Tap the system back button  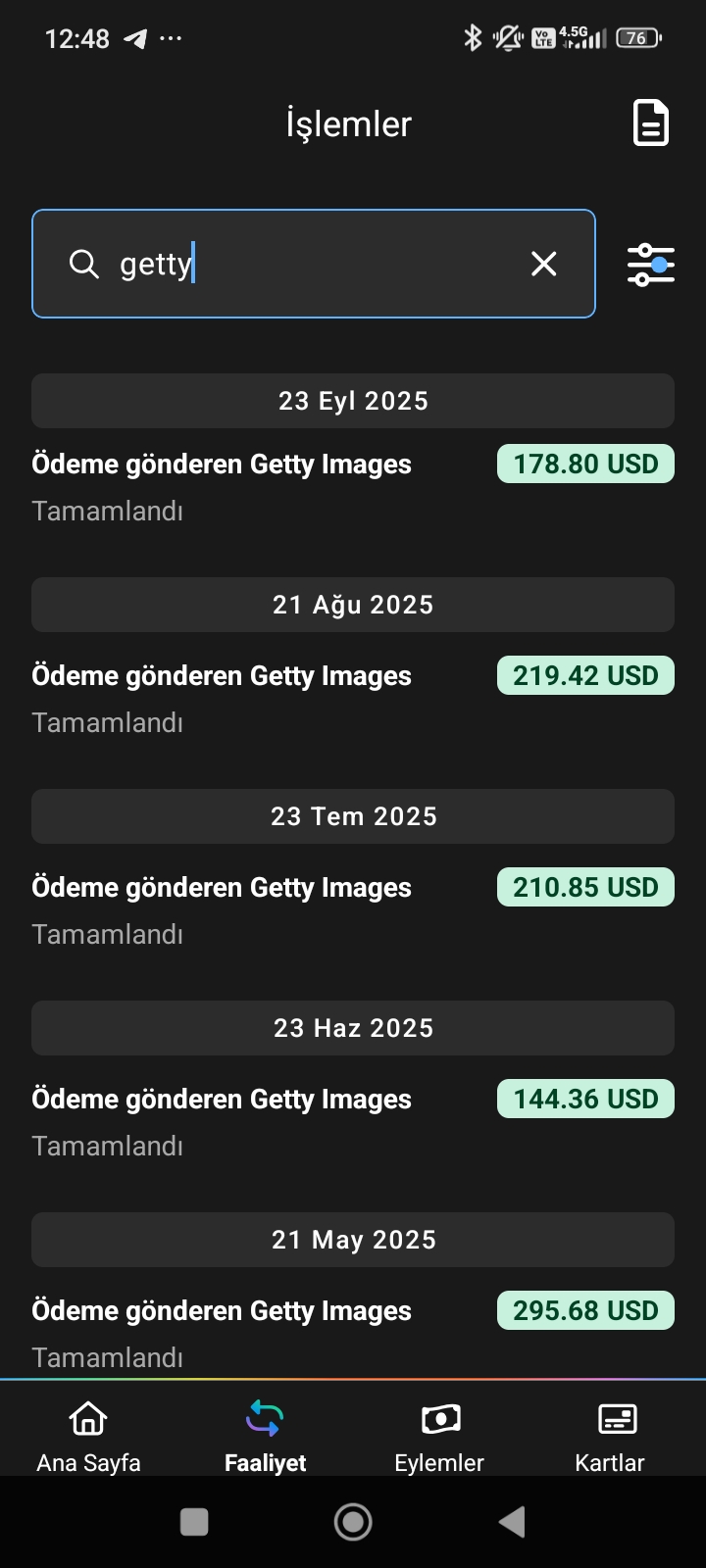click(512, 1522)
